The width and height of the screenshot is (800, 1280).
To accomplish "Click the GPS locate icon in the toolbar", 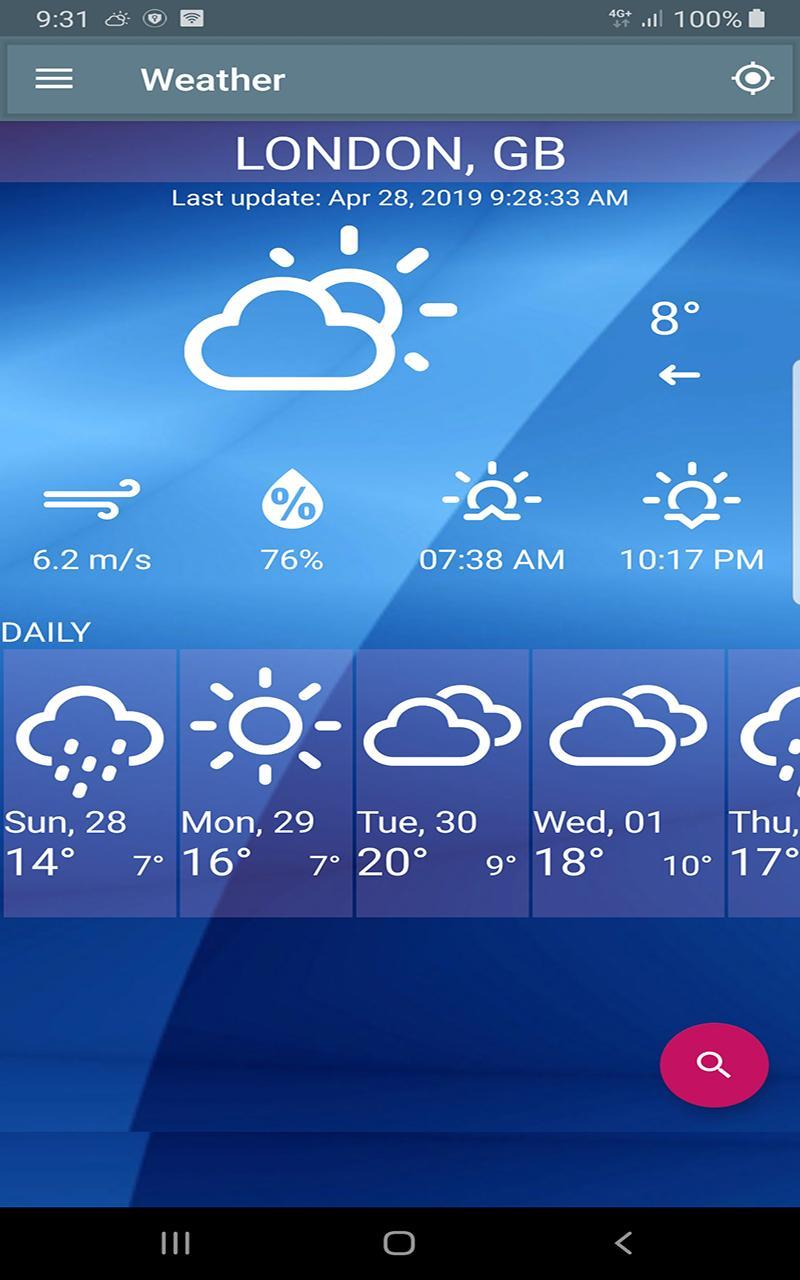I will click(751, 79).
